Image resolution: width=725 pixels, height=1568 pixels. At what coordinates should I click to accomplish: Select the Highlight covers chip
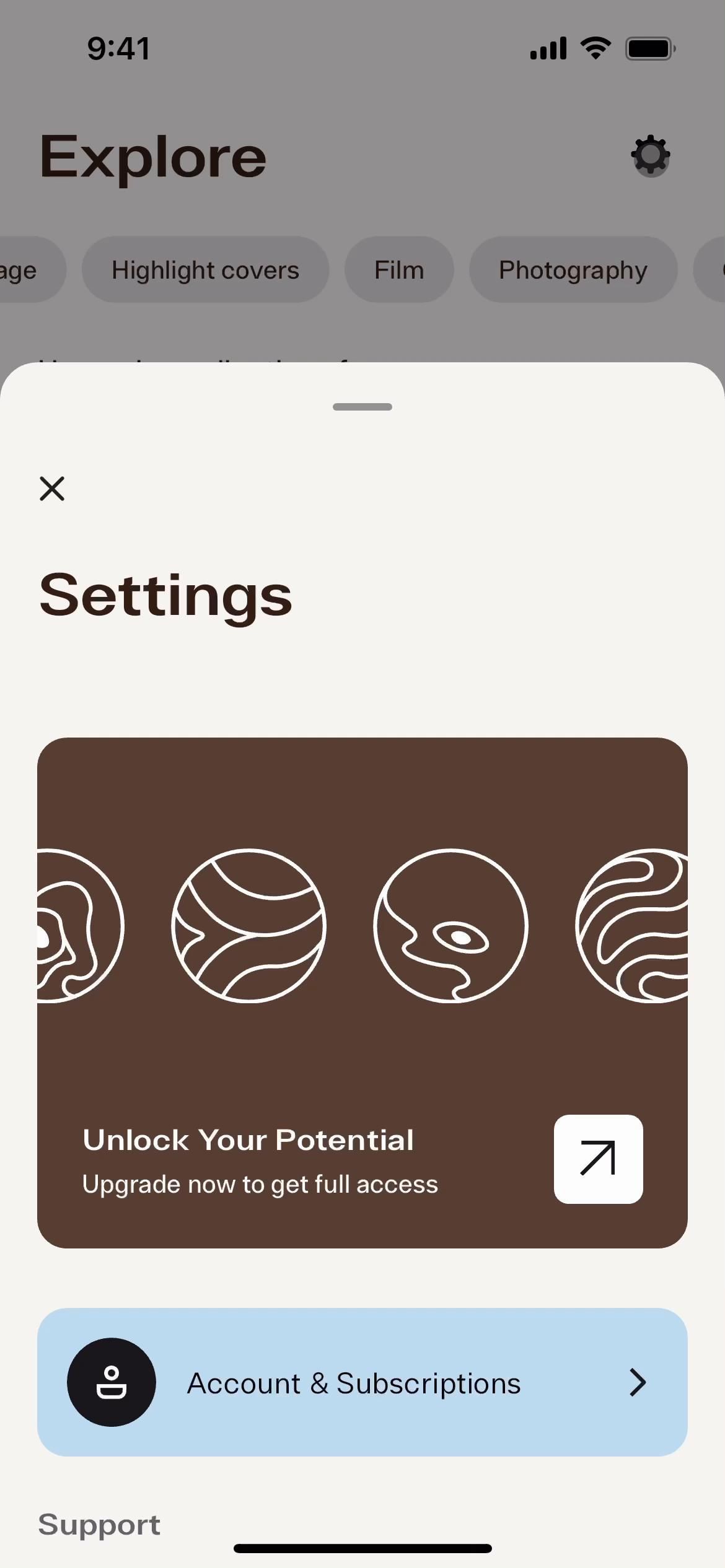[205, 270]
